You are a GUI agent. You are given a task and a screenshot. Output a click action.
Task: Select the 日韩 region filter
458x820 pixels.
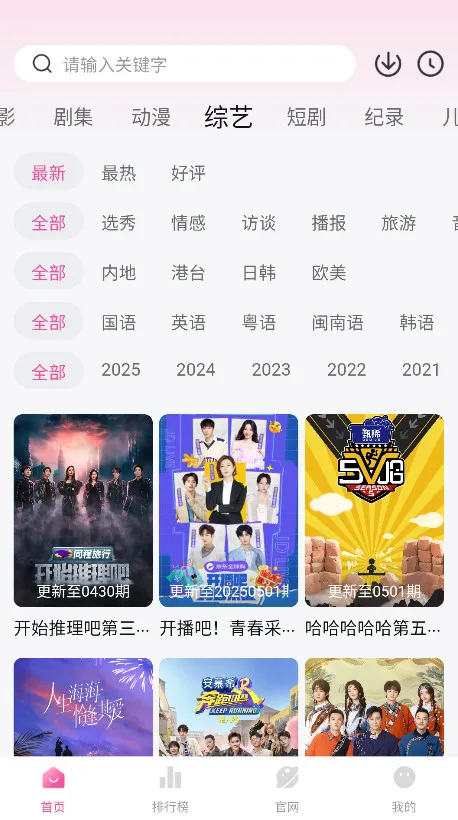pyautogui.click(x=259, y=273)
